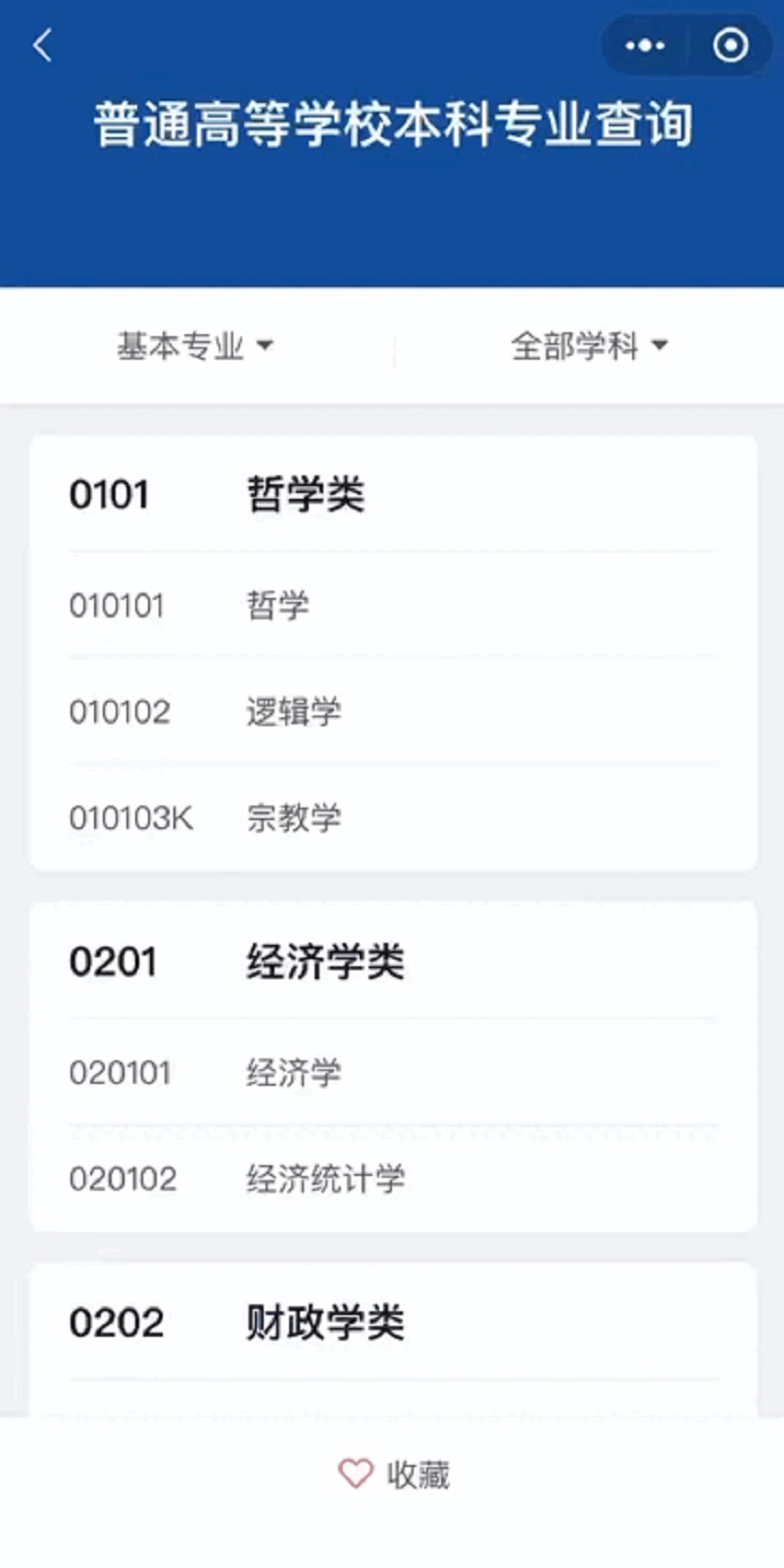Viewport: 784px width, 1568px height.
Task: Open the 010101 哲学 major
Action: (x=392, y=606)
